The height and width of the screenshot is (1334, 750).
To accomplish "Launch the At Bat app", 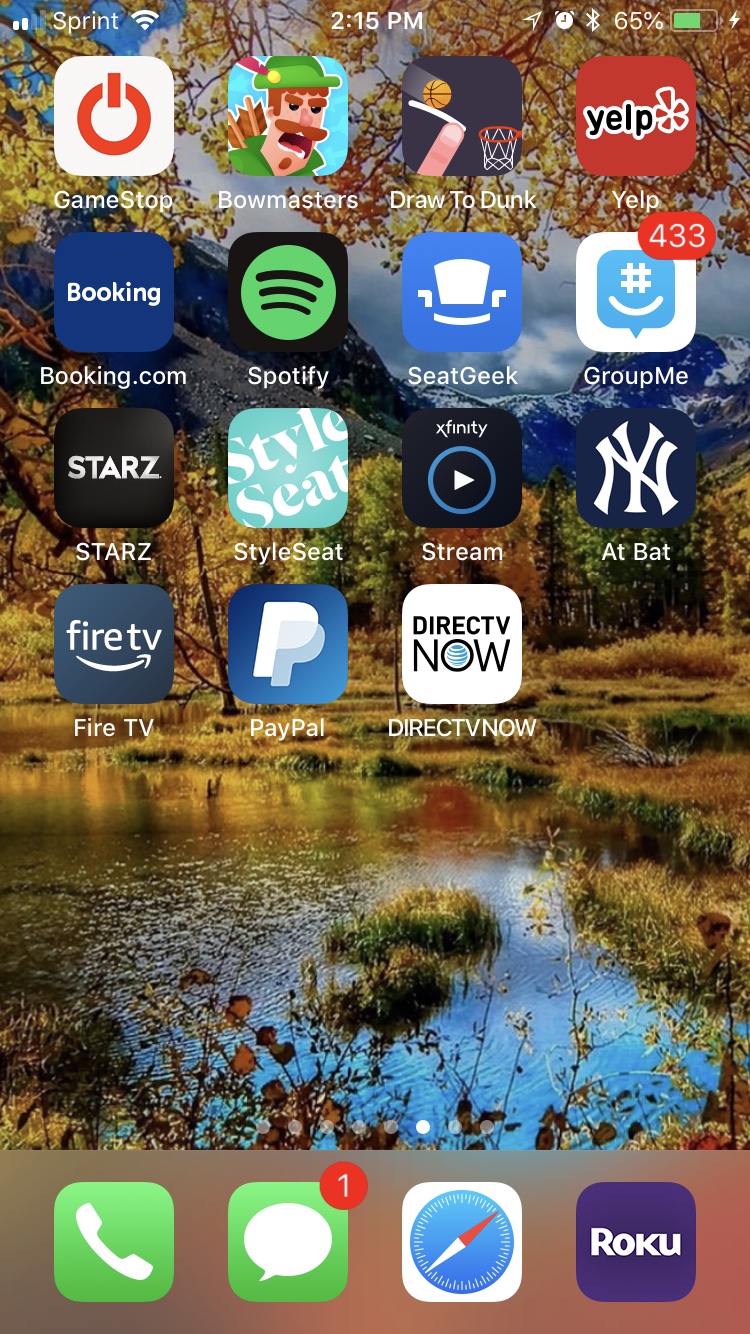I will [x=636, y=468].
